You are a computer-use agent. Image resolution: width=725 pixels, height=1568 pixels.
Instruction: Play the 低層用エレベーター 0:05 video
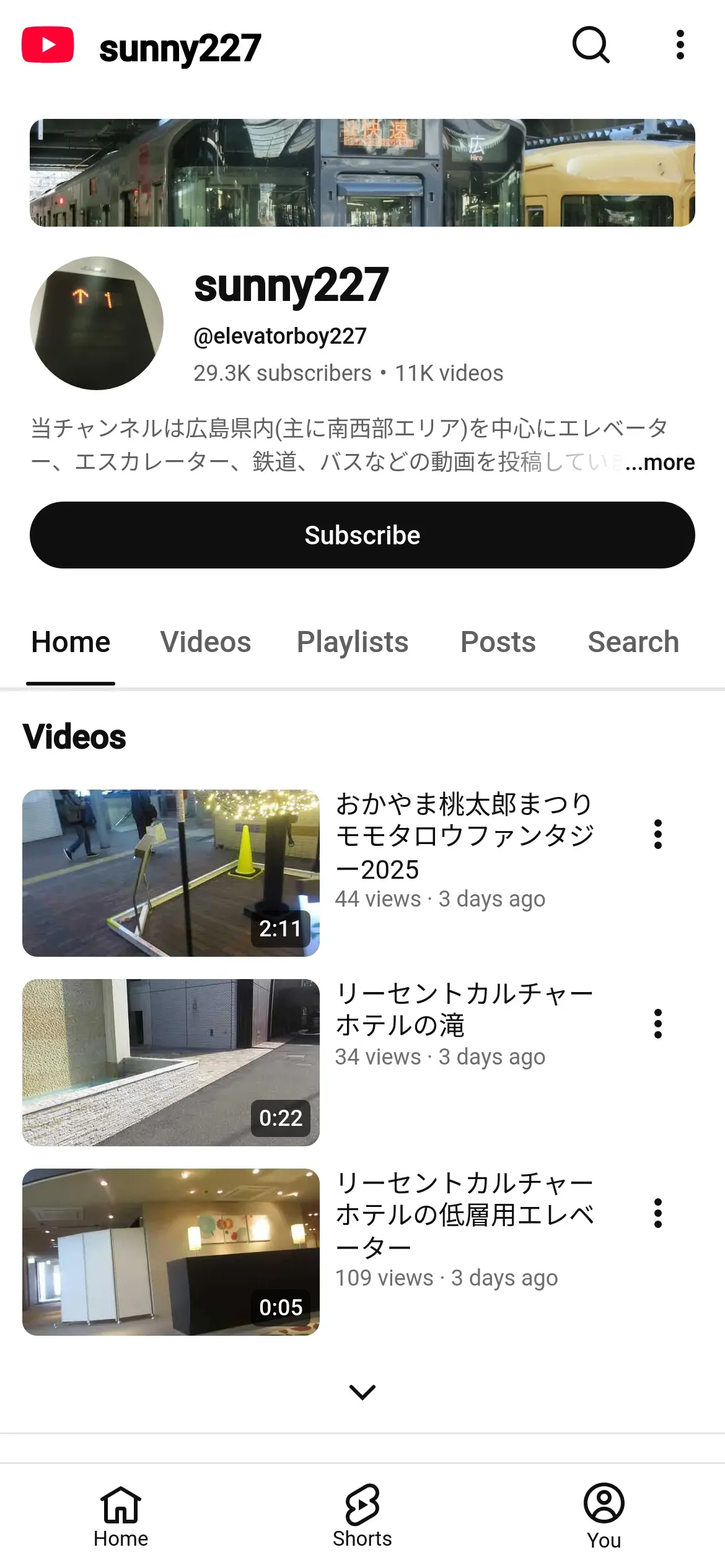[x=171, y=1252]
